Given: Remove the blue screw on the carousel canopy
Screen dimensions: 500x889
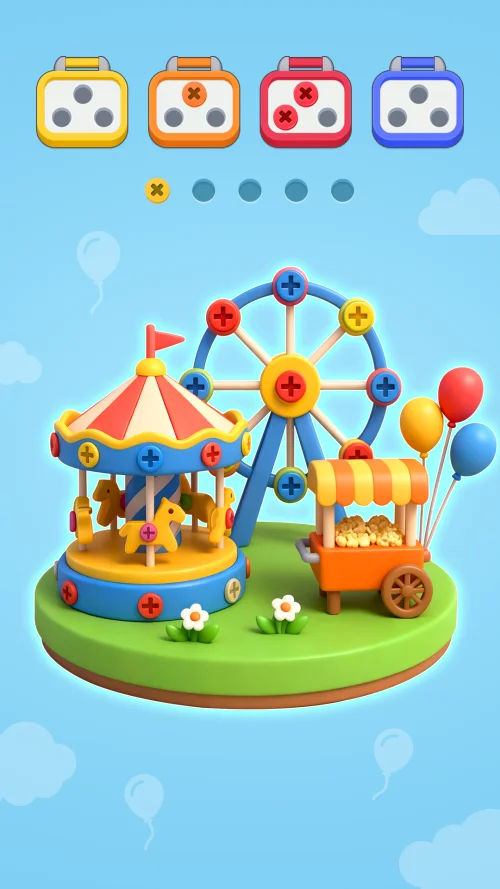Looking at the screenshot, I should pos(150,458).
